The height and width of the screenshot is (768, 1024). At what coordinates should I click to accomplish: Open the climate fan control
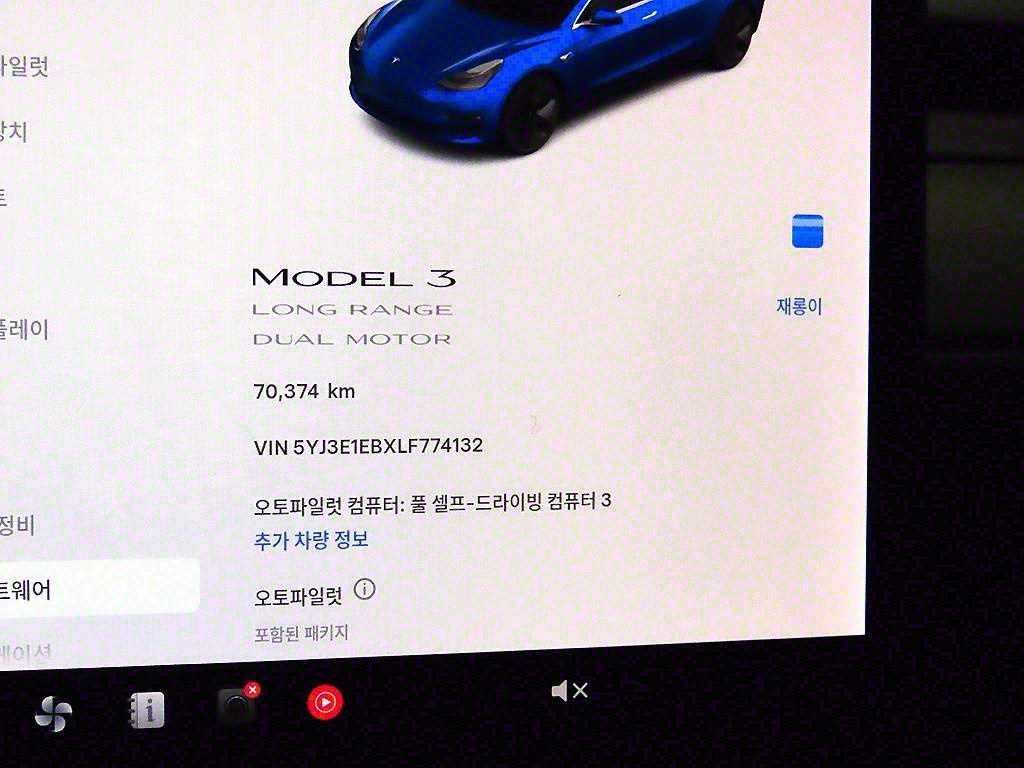click(53, 713)
